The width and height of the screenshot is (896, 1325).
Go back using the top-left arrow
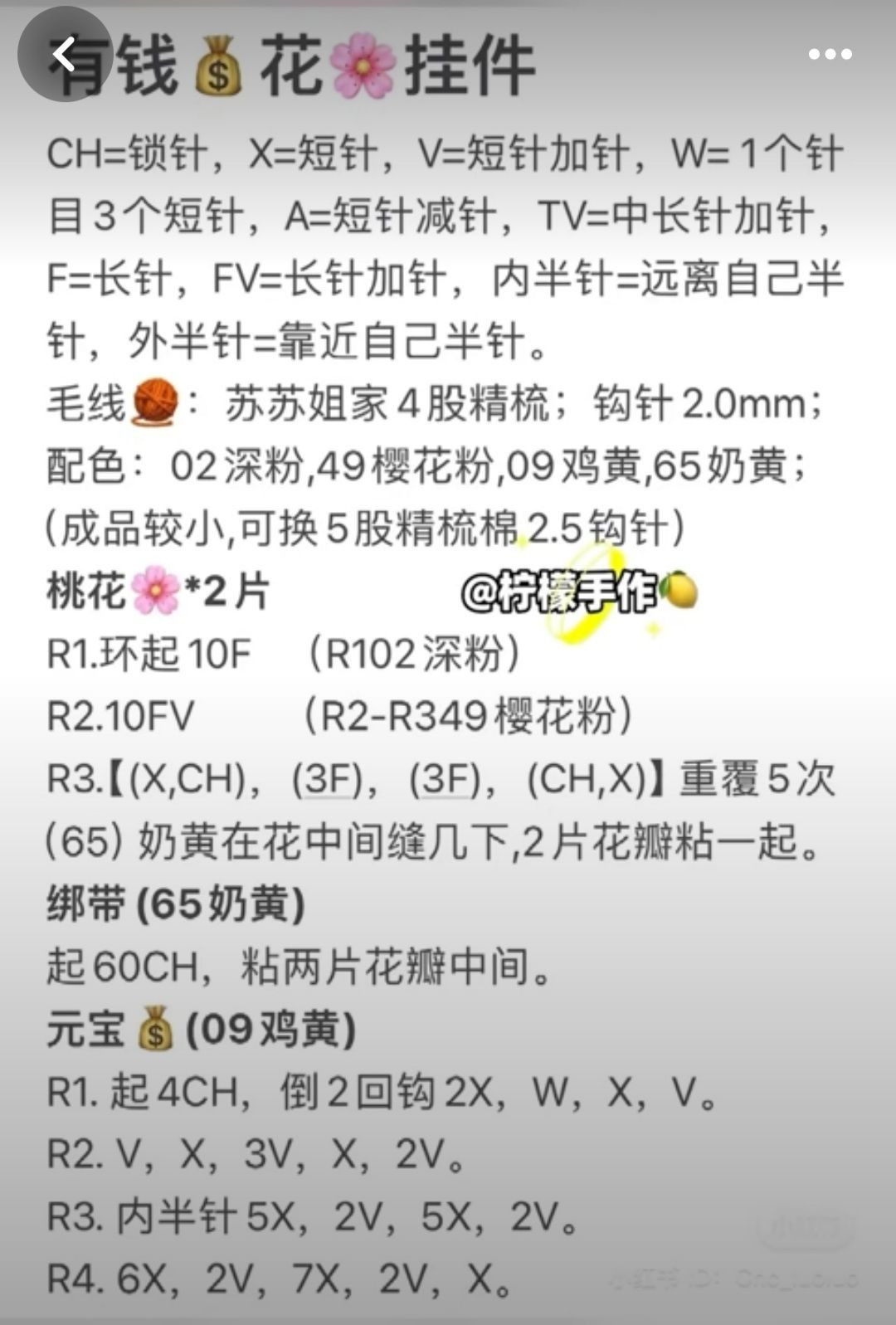click(64, 55)
